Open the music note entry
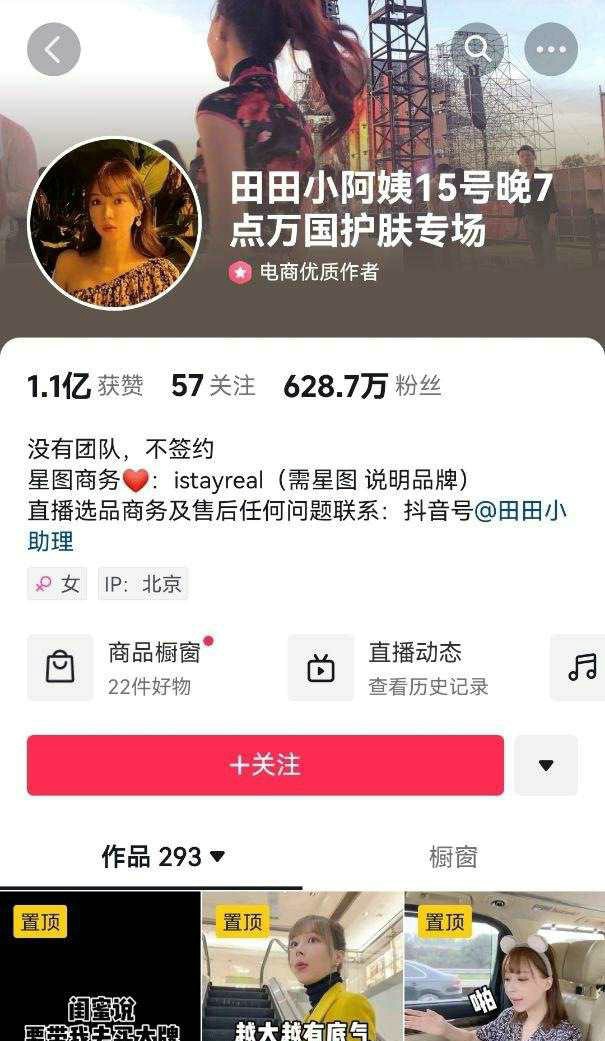Viewport: 605px width, 1041px height. pos(581,667)
